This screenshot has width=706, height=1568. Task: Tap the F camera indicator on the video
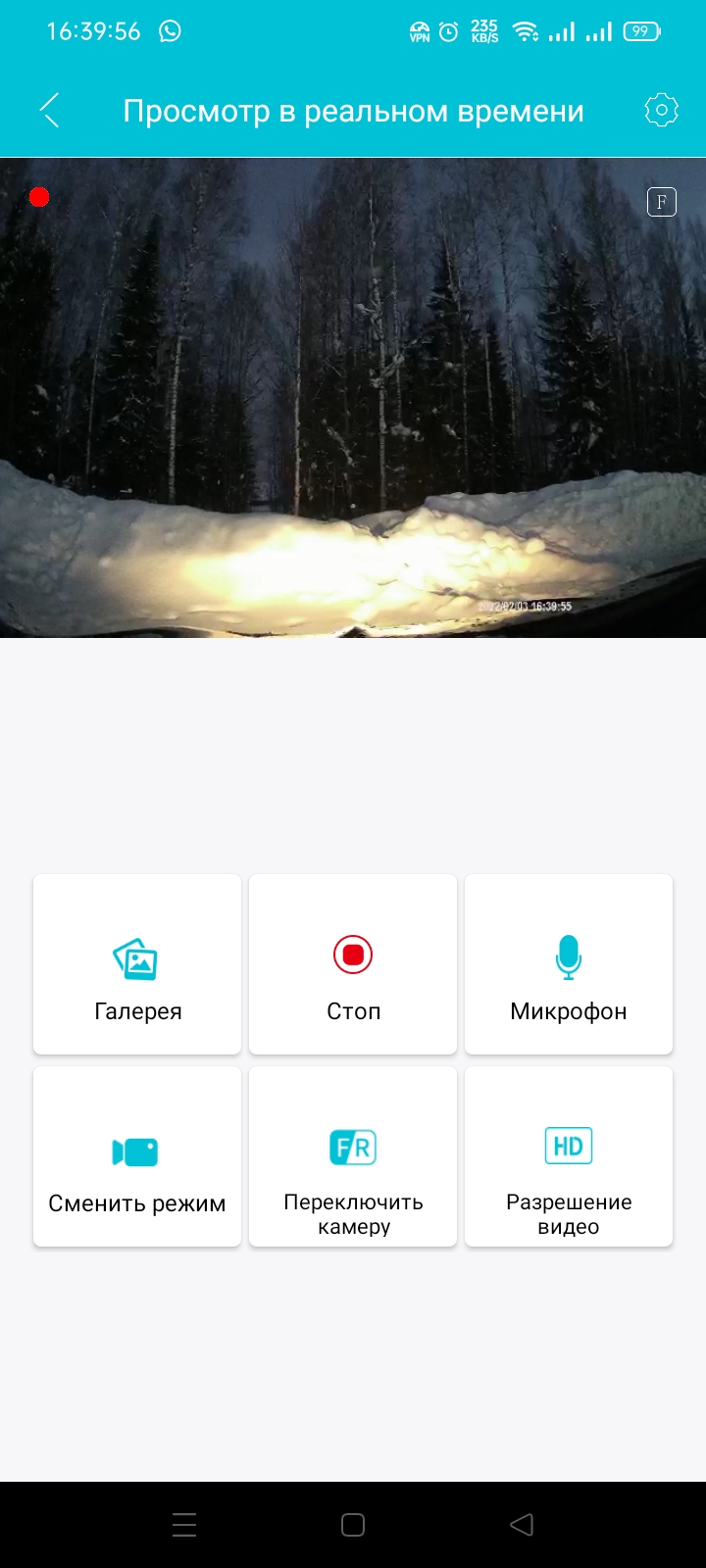coord(662,202)
